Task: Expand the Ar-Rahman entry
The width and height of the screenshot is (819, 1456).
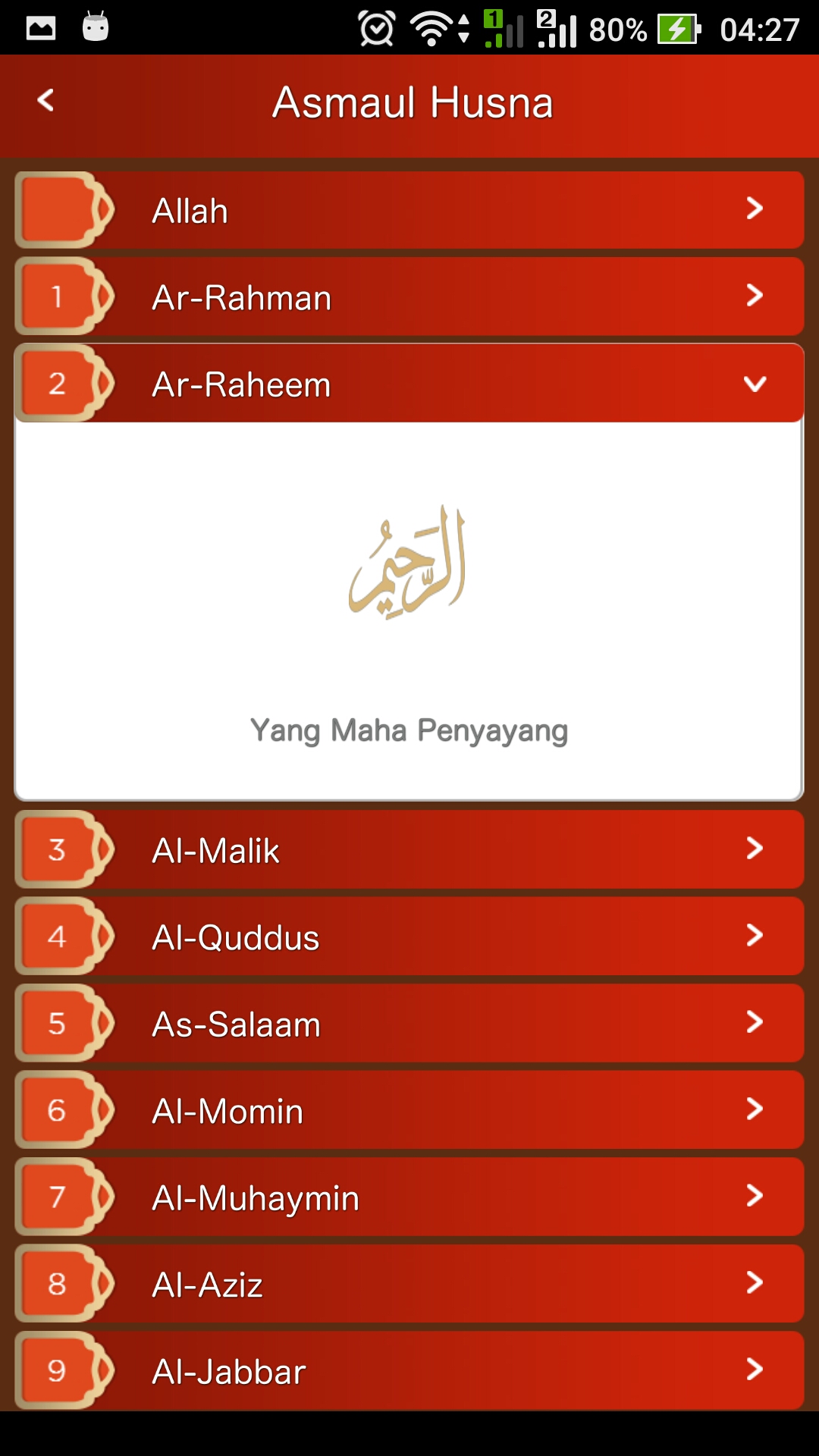Action: 409,297
